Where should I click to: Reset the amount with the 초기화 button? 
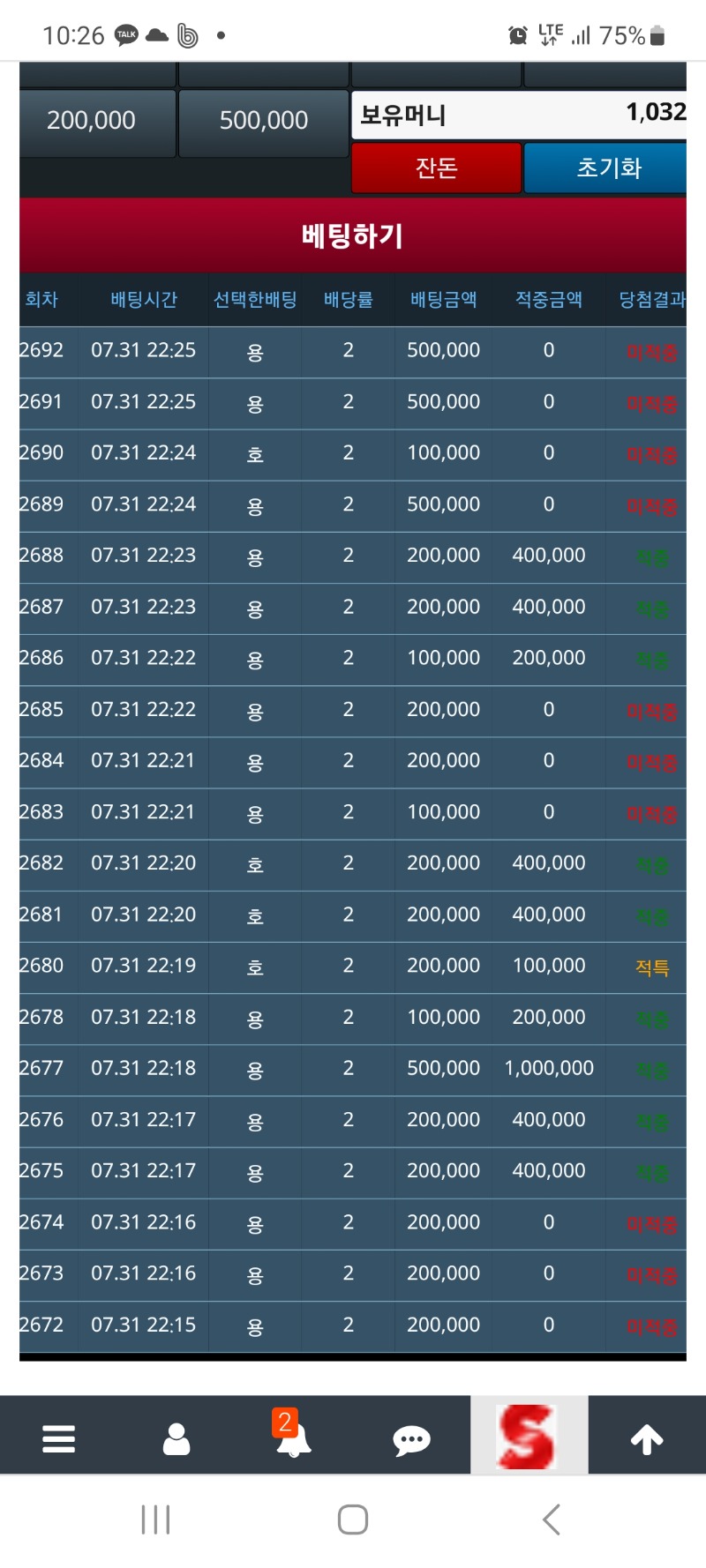tap(607, 168)
